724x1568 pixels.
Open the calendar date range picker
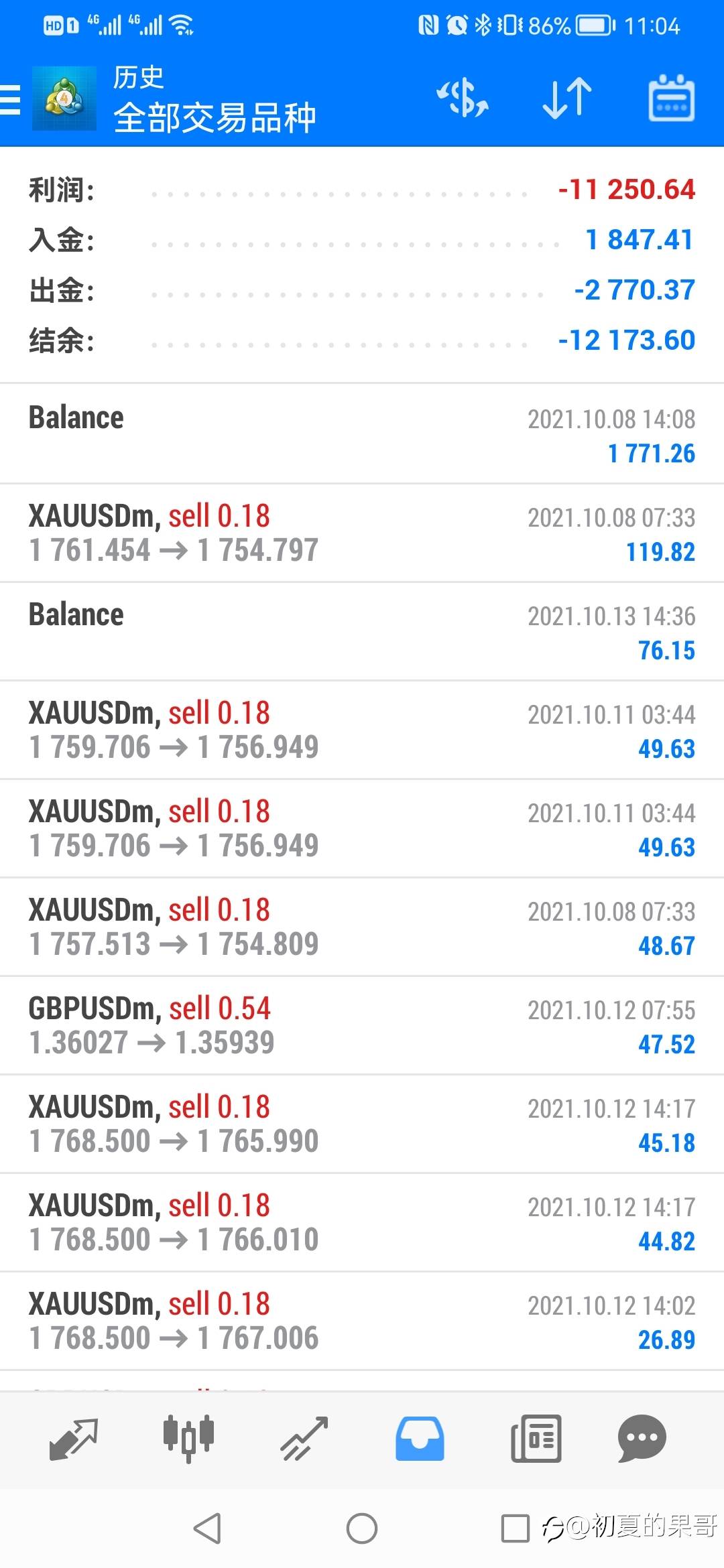[671, 99]
